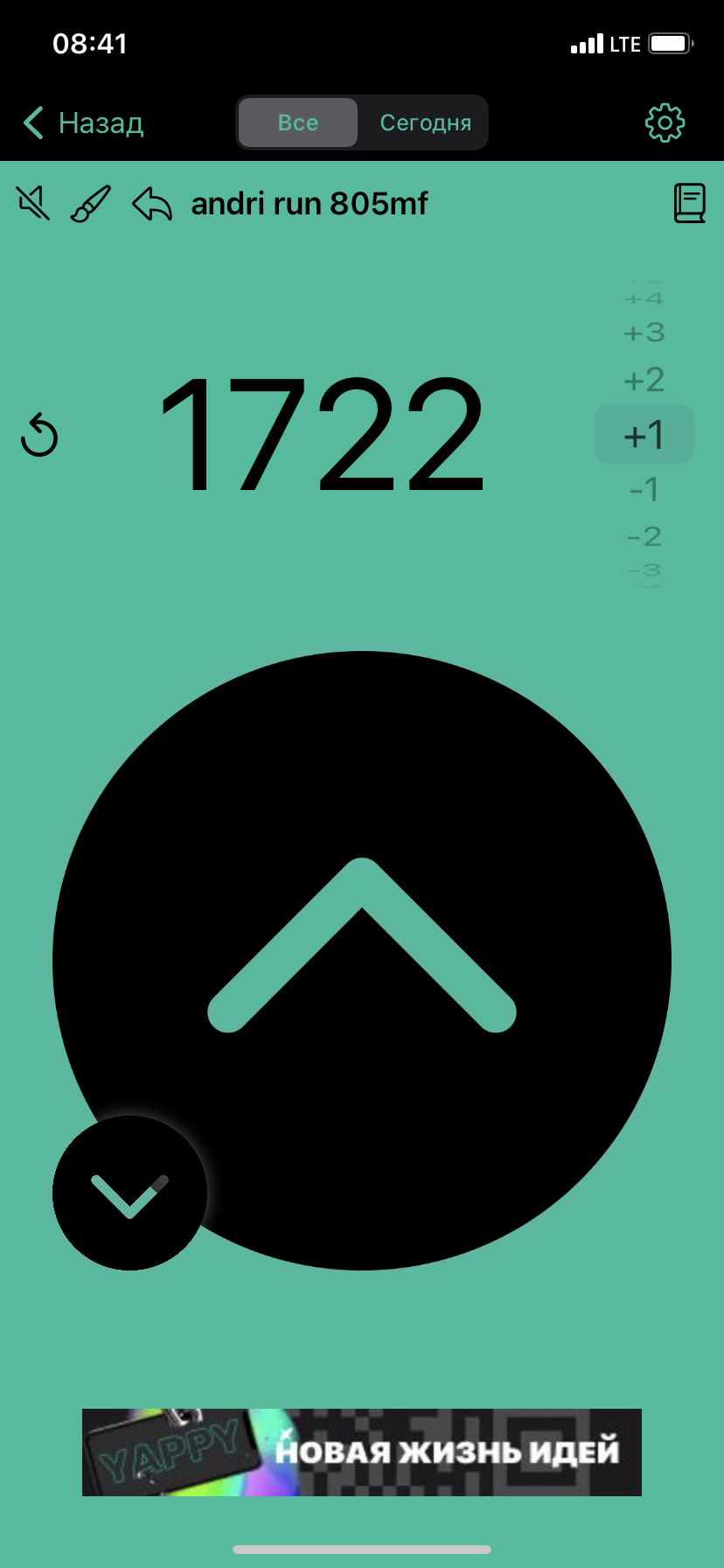Switch to the Сегодня segment
The height and width of the screenshot is (1568, 724).
[x=425, y=122]
